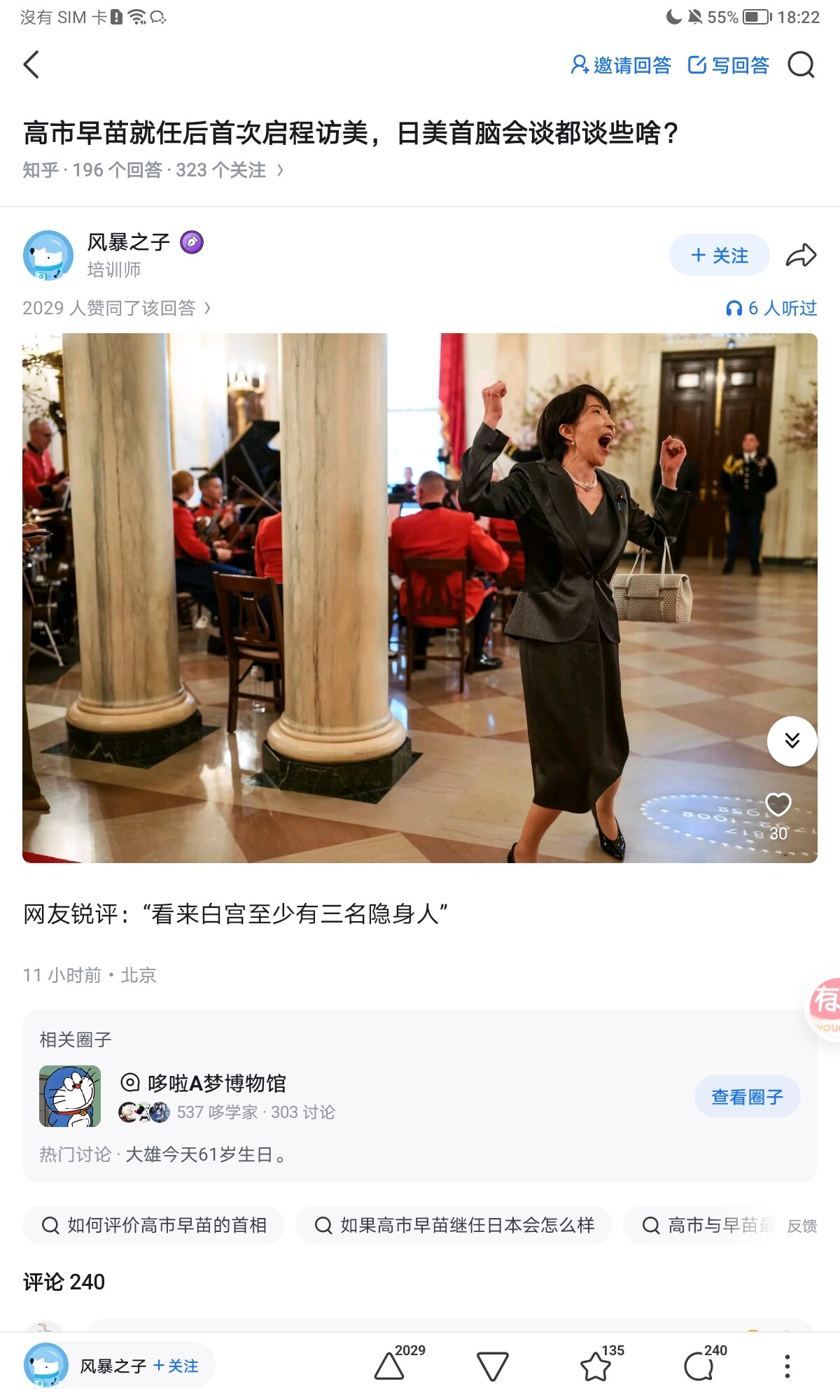Upvote the answer in the bottom bar
Screen dimensions: 840x1400
click(390, 1366)
